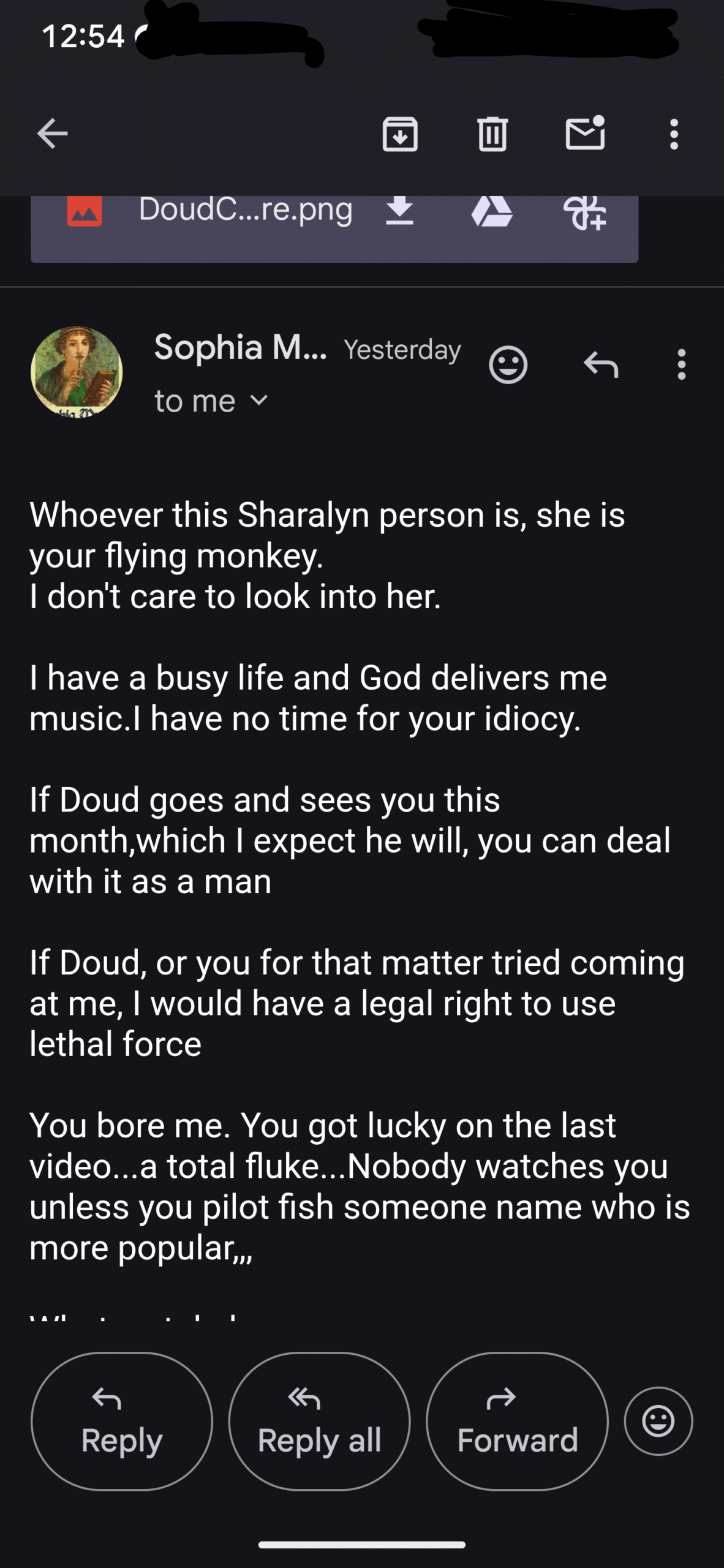Open Sophia M.'s profile picture
The image size is (724, 1568).
77,372
